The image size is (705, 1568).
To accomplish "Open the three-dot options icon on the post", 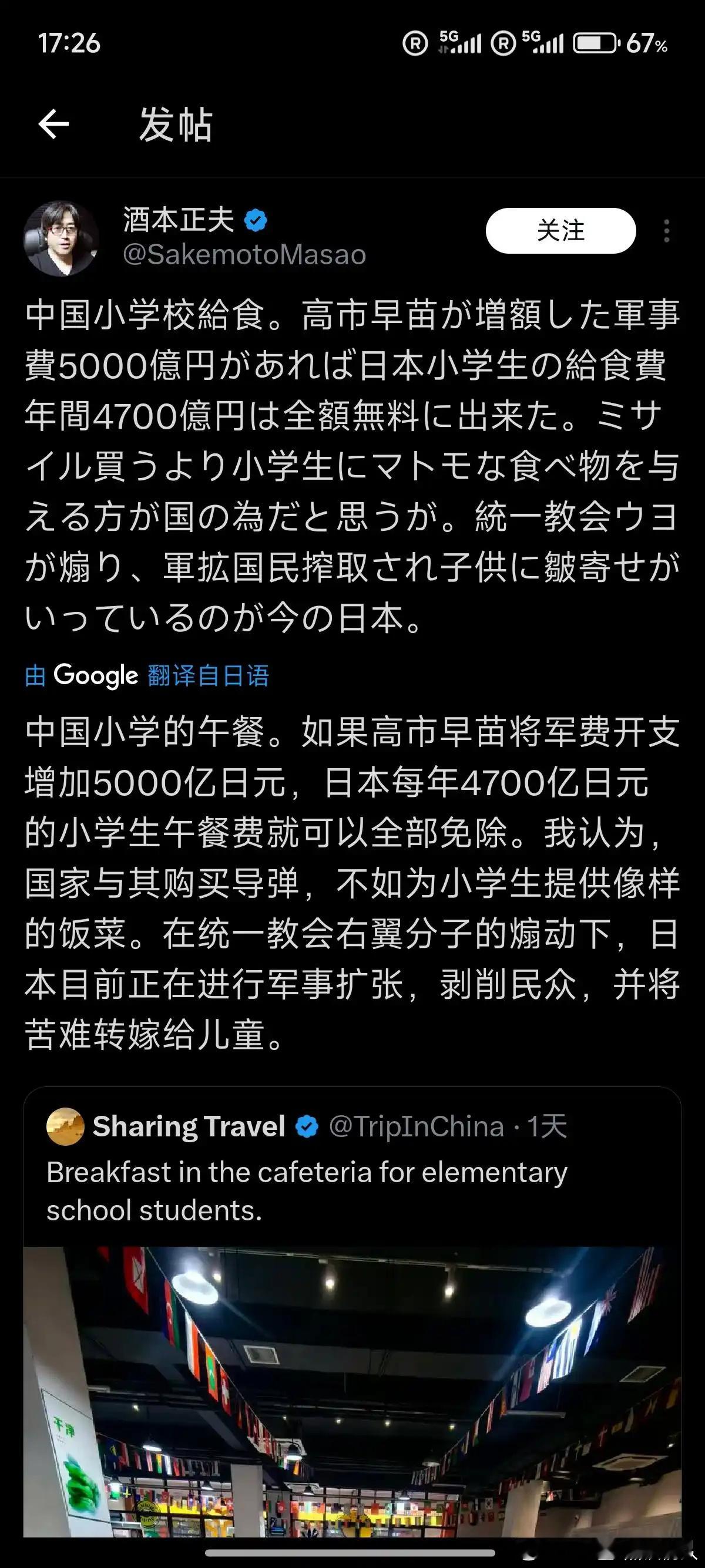I will pos(667,231).
